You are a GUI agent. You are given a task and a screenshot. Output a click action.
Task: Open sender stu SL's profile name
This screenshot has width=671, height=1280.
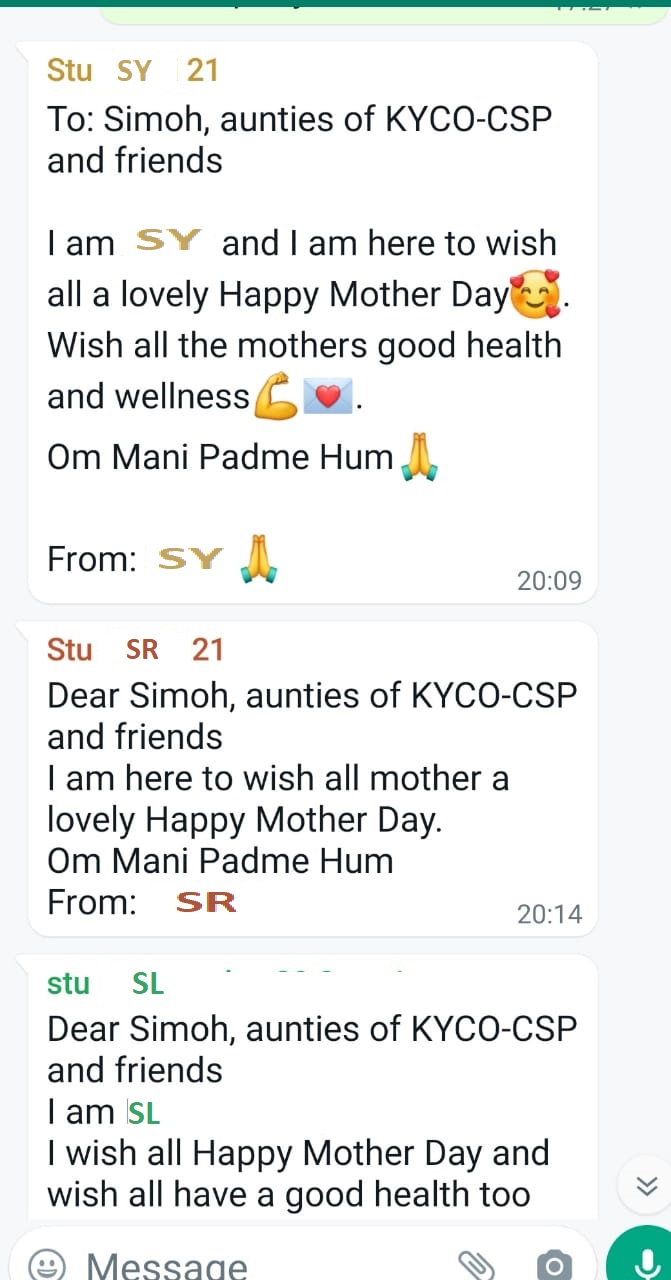[x=105, y=984]
